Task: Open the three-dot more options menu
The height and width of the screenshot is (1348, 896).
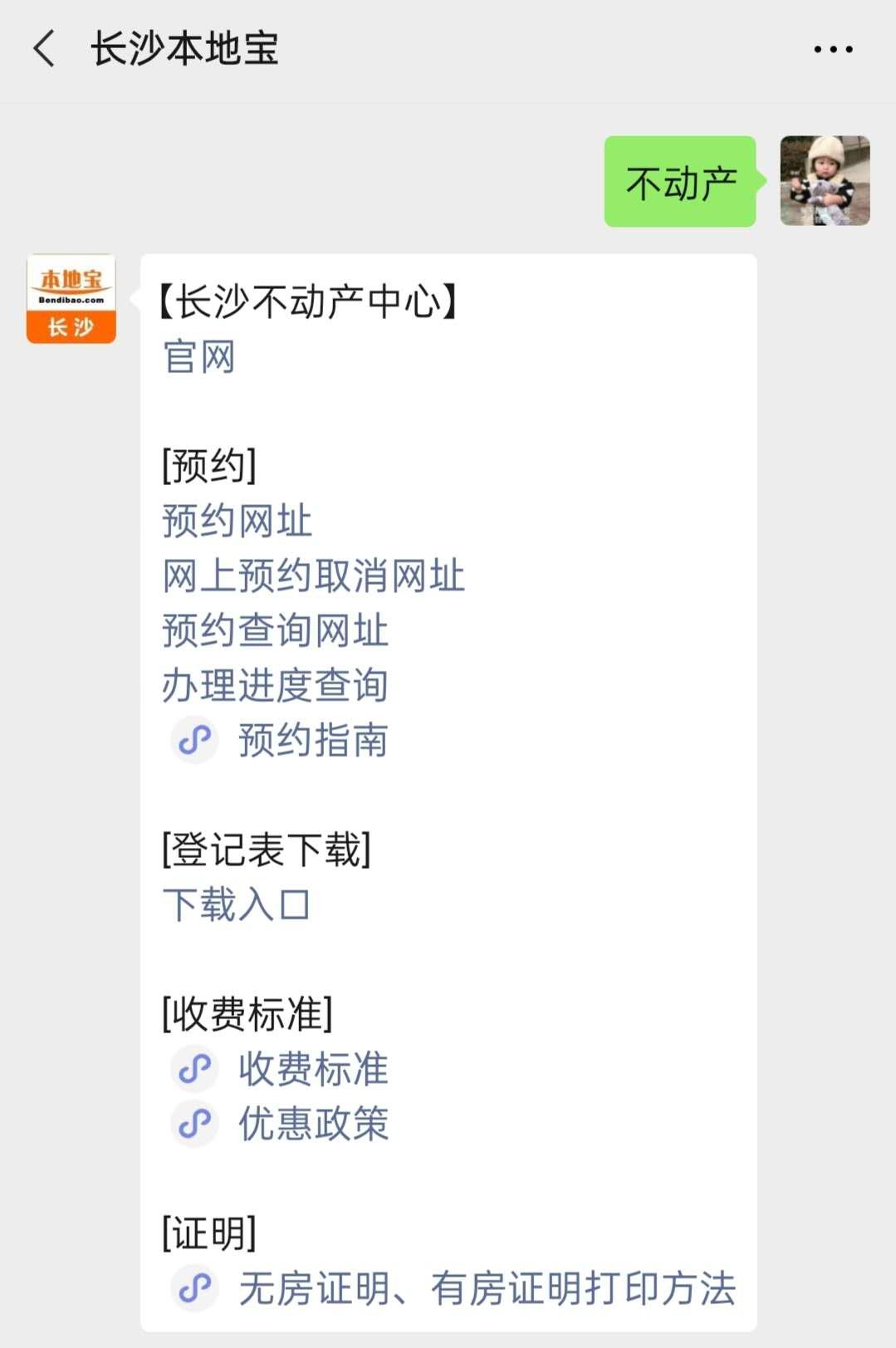Action: click(x=833, y=49)
